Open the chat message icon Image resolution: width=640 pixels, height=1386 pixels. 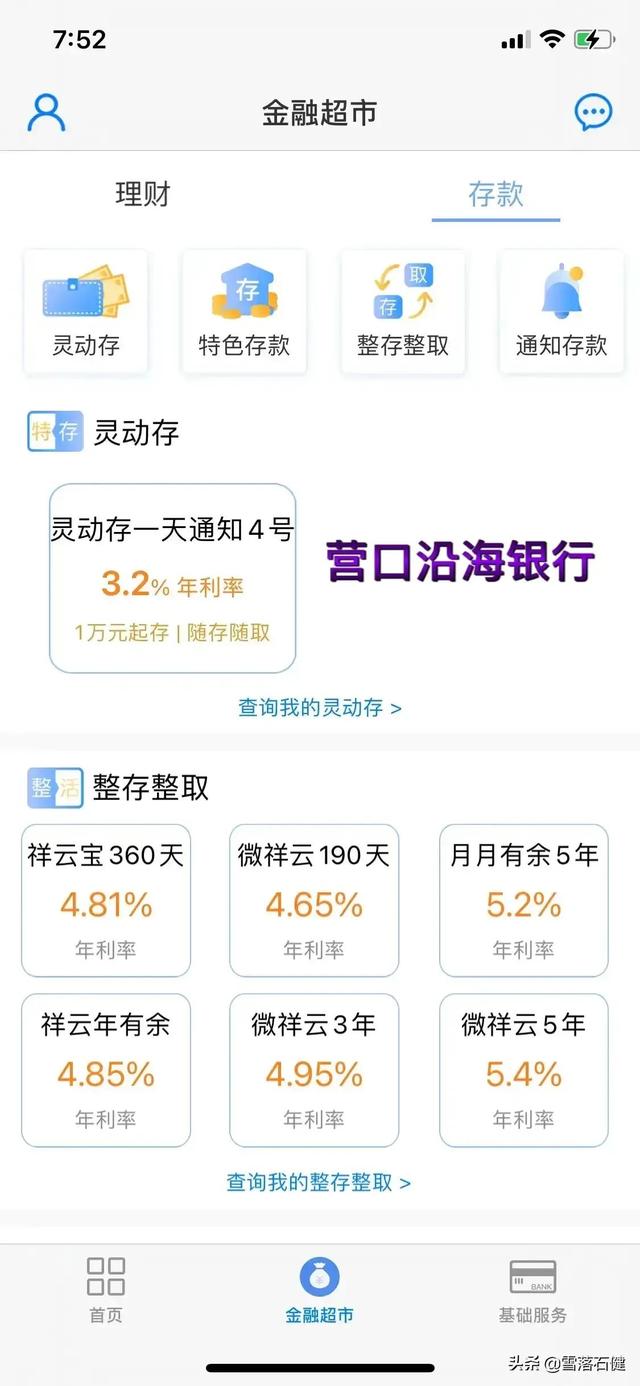tap(593, 113)
